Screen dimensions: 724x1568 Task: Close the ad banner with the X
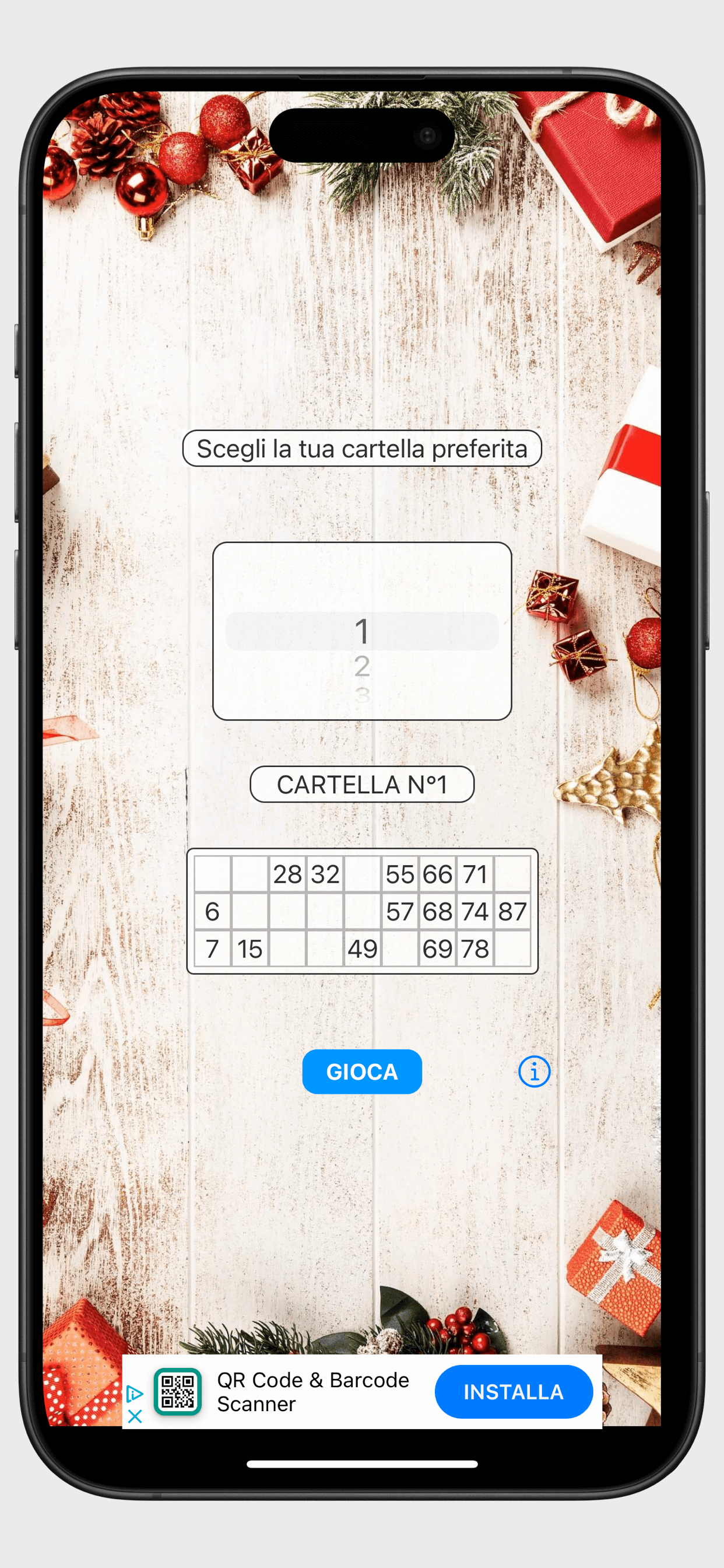[135, 1416]
